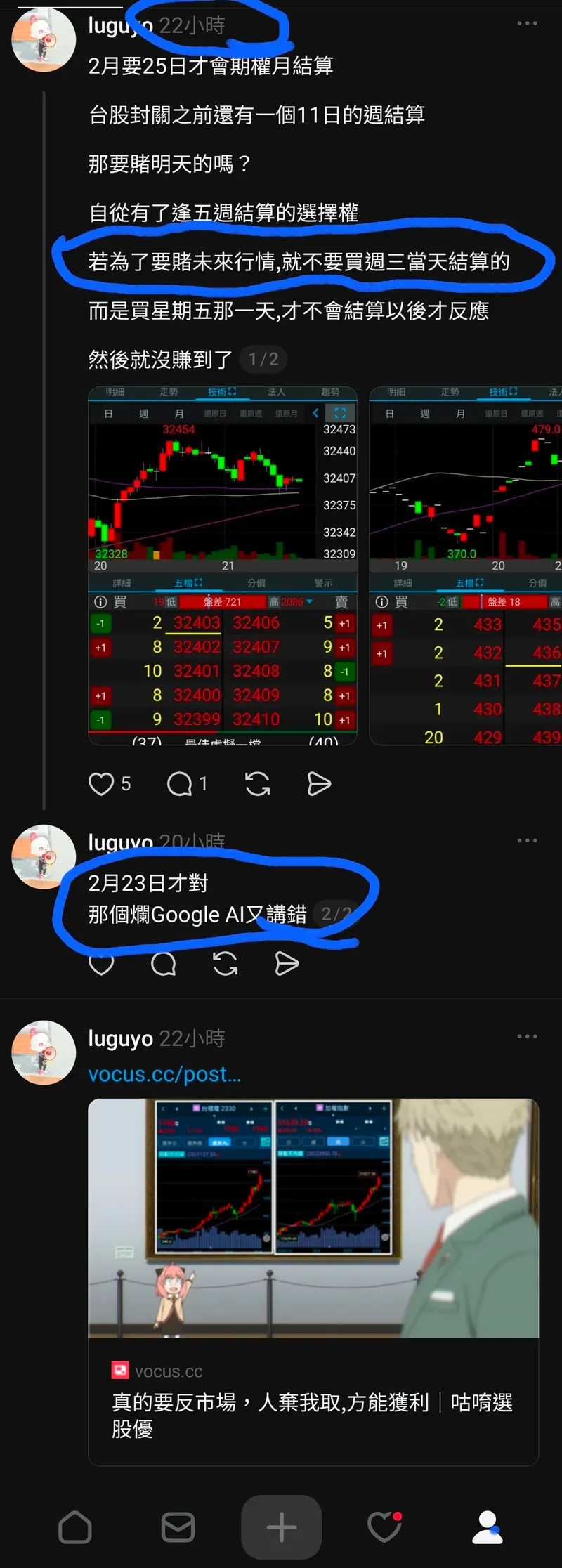Repost the 2月23日才對 reply
This screenshot has width=562, height=1568.
click(x=225, y=965)
